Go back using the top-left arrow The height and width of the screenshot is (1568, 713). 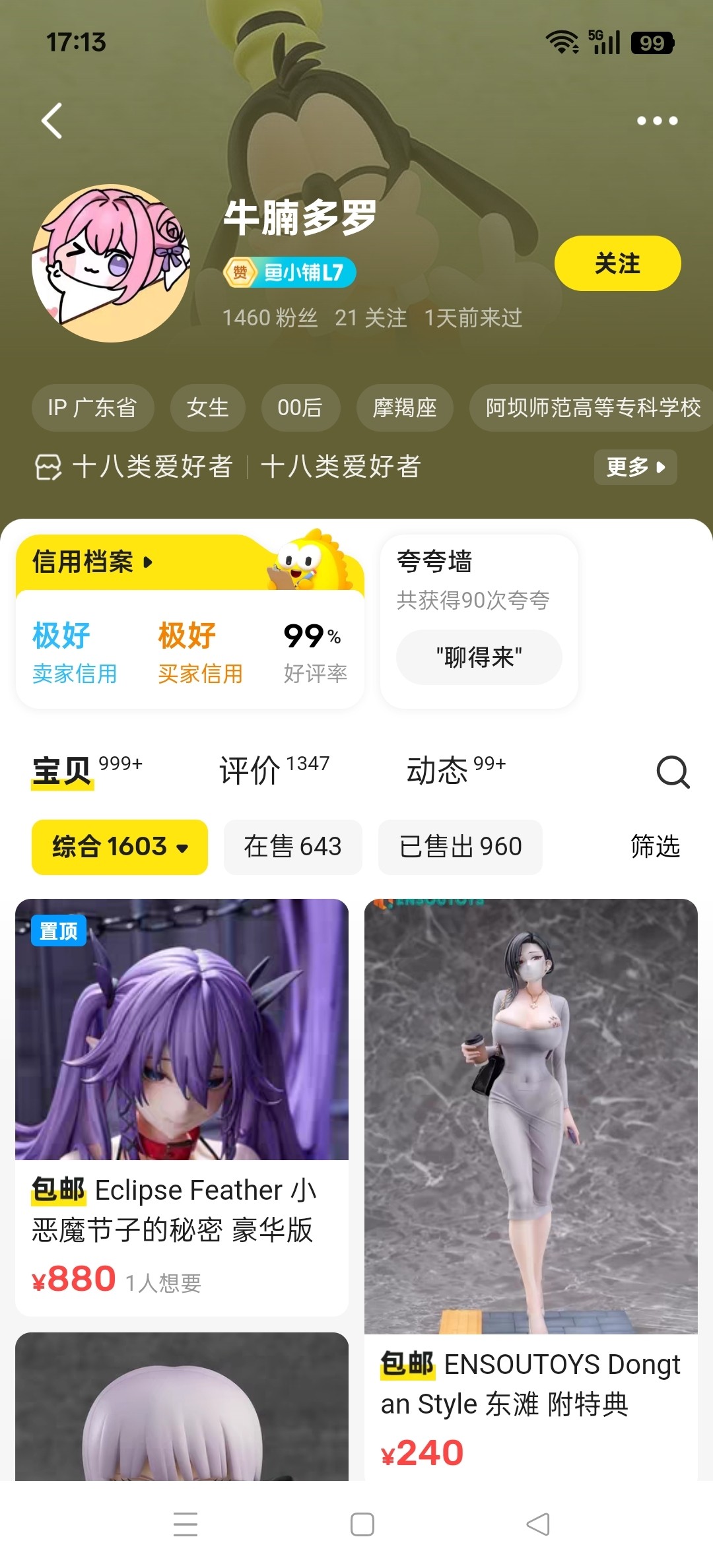pos(52,121)
